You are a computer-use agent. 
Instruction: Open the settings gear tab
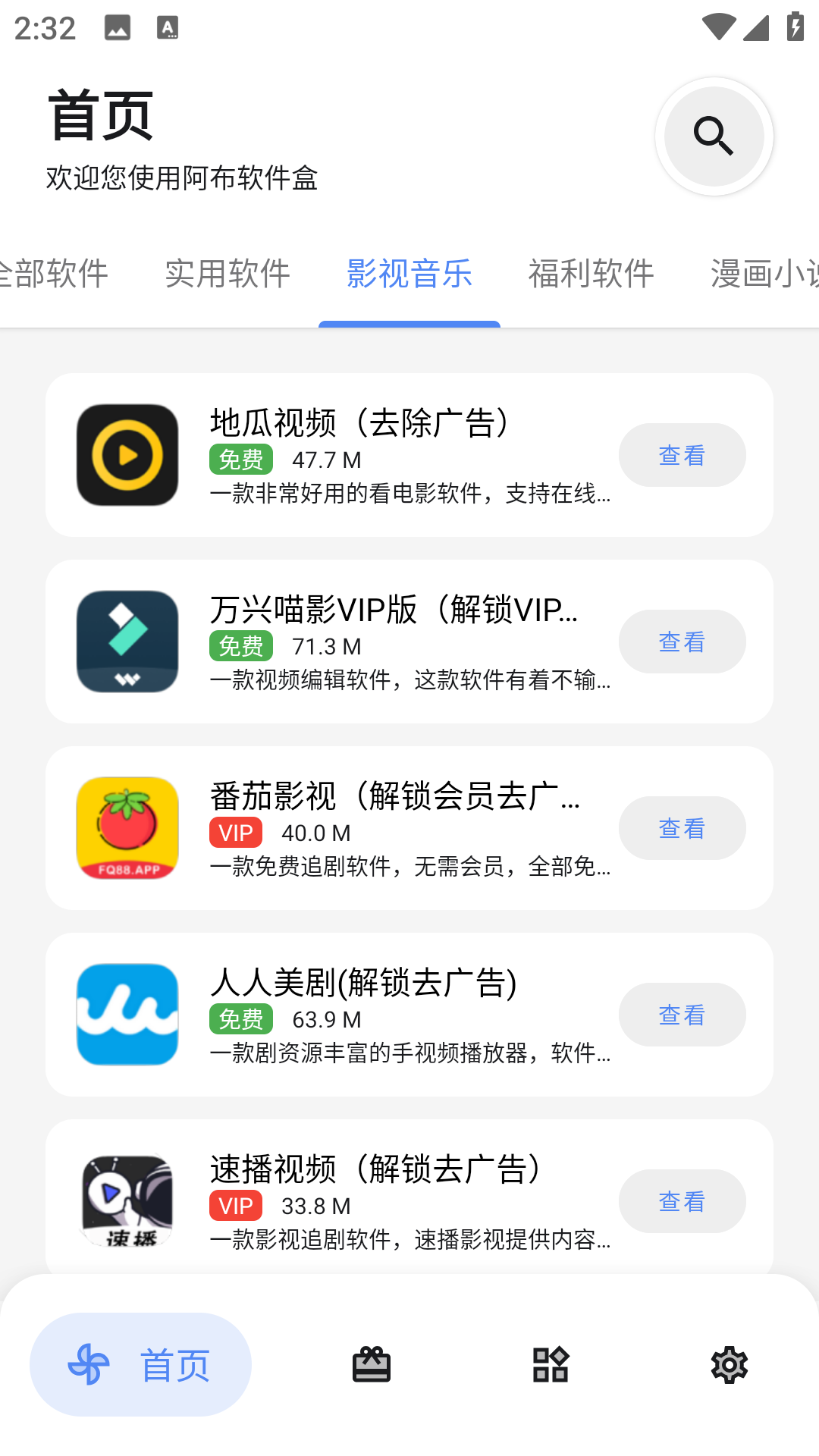point(730,1365)
